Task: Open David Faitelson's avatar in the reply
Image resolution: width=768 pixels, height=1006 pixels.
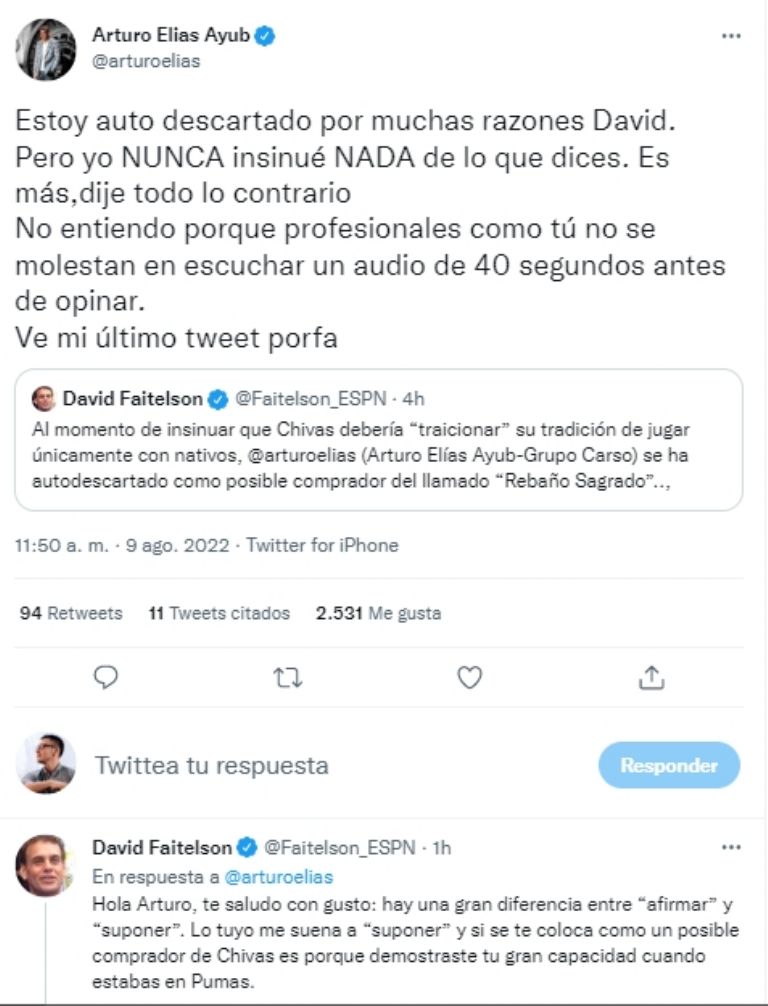Action: point(46,866)
